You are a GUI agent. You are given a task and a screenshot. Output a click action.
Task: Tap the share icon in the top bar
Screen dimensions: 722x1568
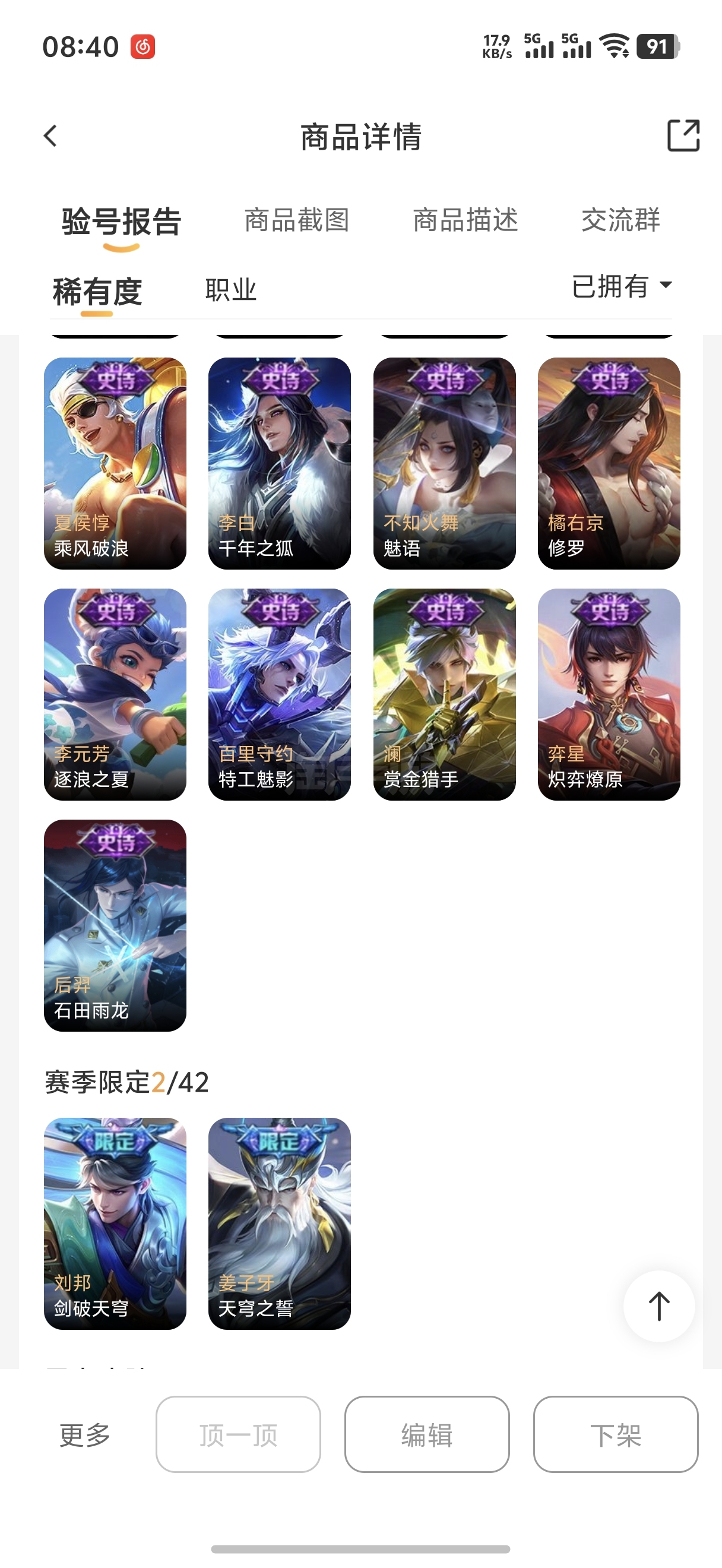pyautogui.click(x=683, y=135)
